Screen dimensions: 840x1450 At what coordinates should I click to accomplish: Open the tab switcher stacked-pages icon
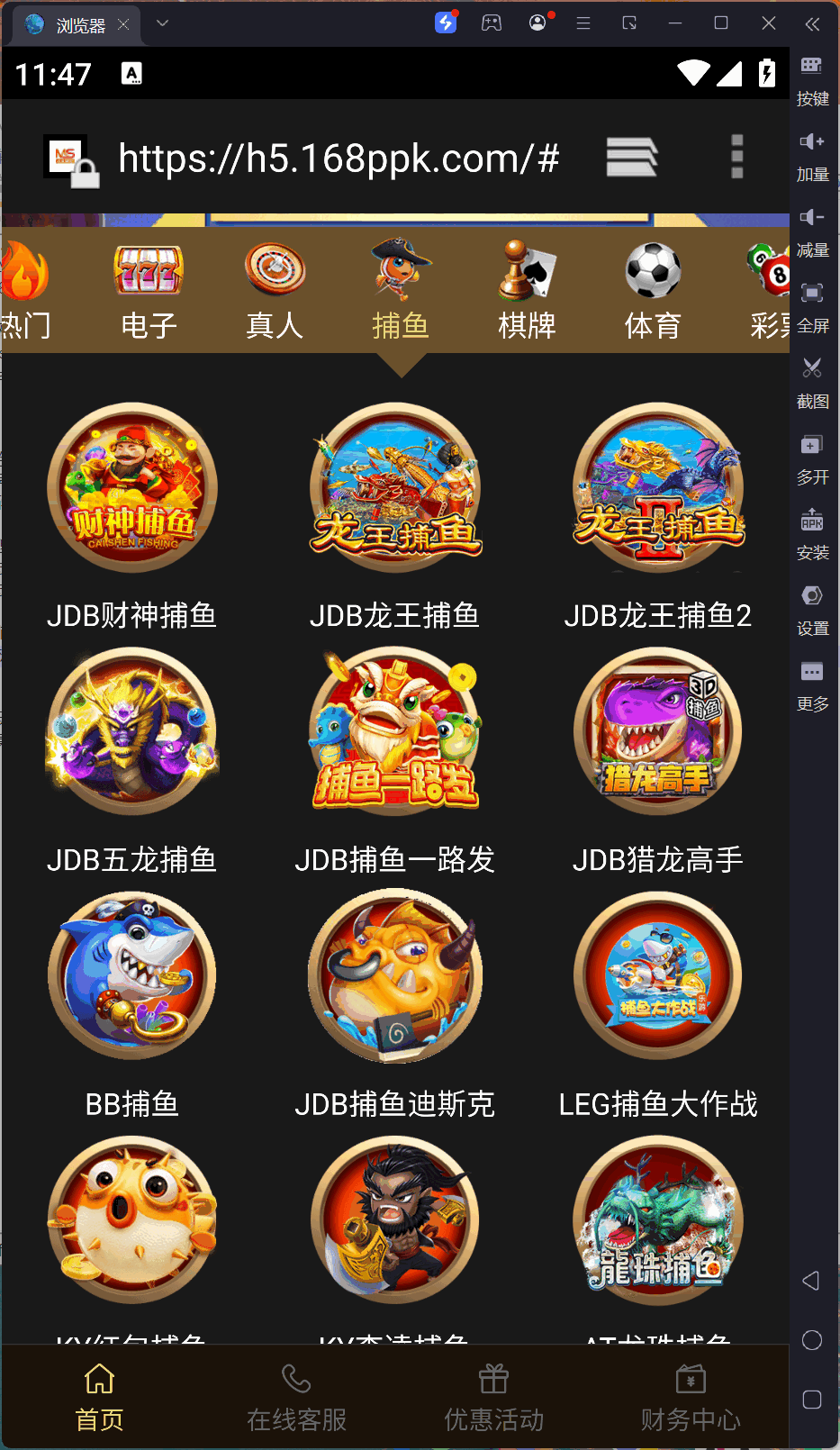[632, 156]
